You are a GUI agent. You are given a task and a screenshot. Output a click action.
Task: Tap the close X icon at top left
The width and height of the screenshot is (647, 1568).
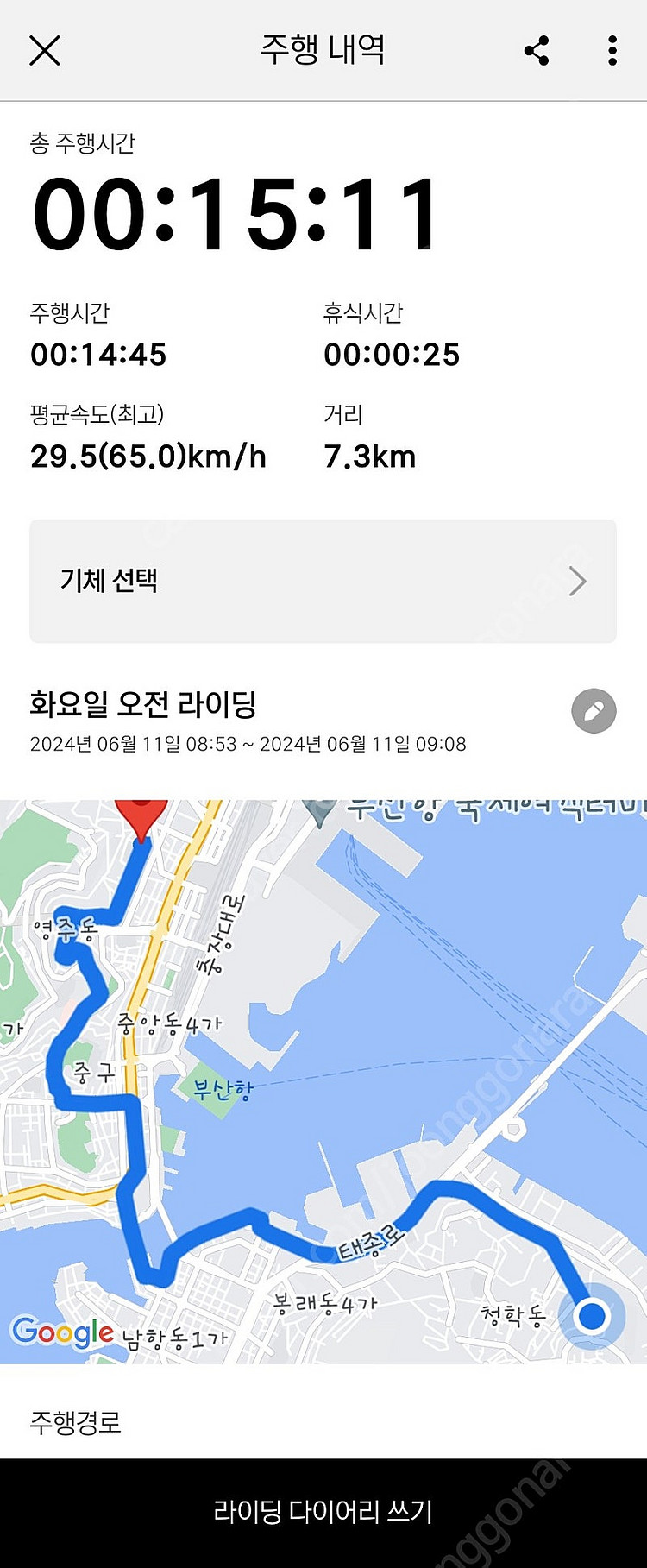coord(45,50)
